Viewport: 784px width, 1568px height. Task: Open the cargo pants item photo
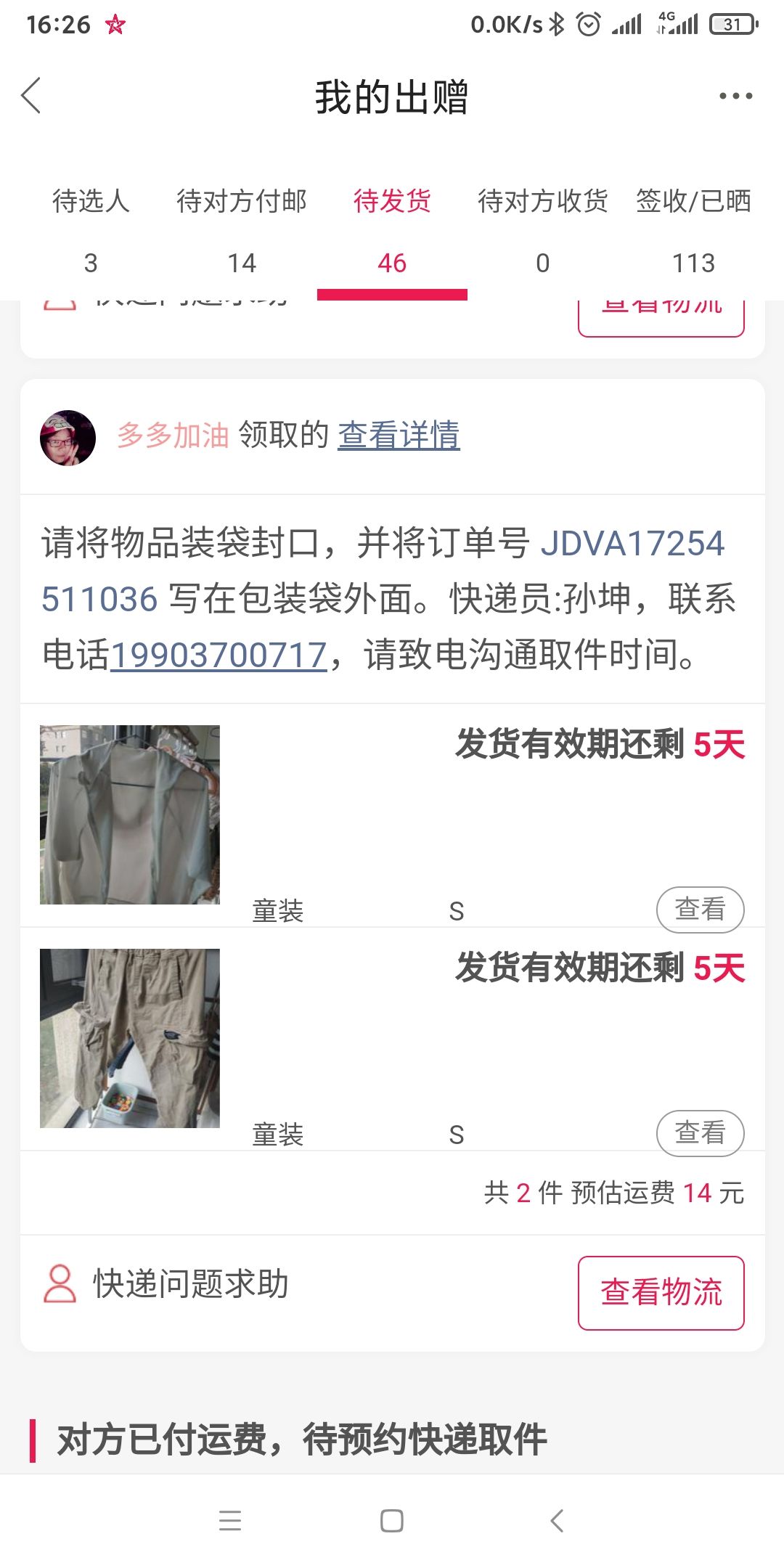(x=129, y=1038)
